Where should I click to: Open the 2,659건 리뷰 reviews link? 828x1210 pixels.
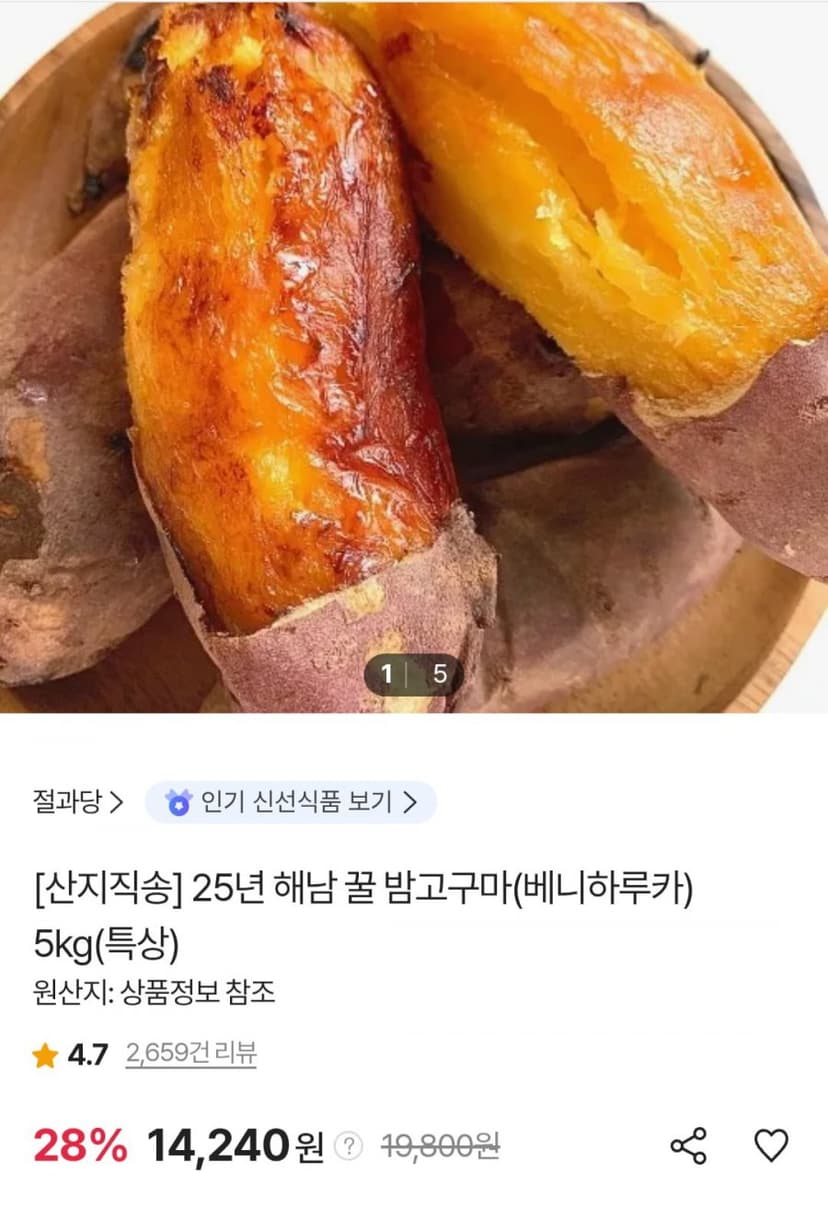point(191,1054)
